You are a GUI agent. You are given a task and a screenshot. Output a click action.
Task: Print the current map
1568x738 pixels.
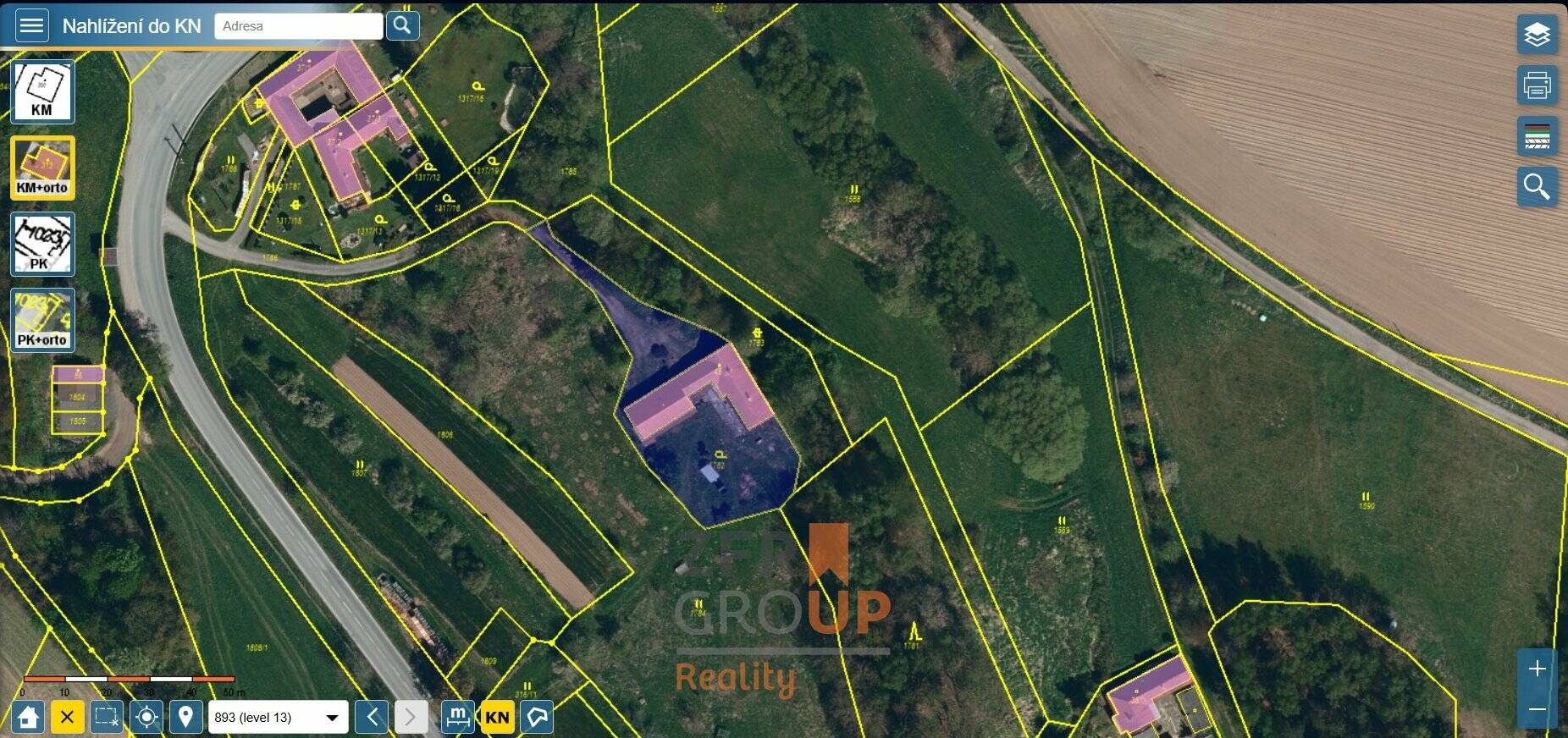(x=1537, y=85)
